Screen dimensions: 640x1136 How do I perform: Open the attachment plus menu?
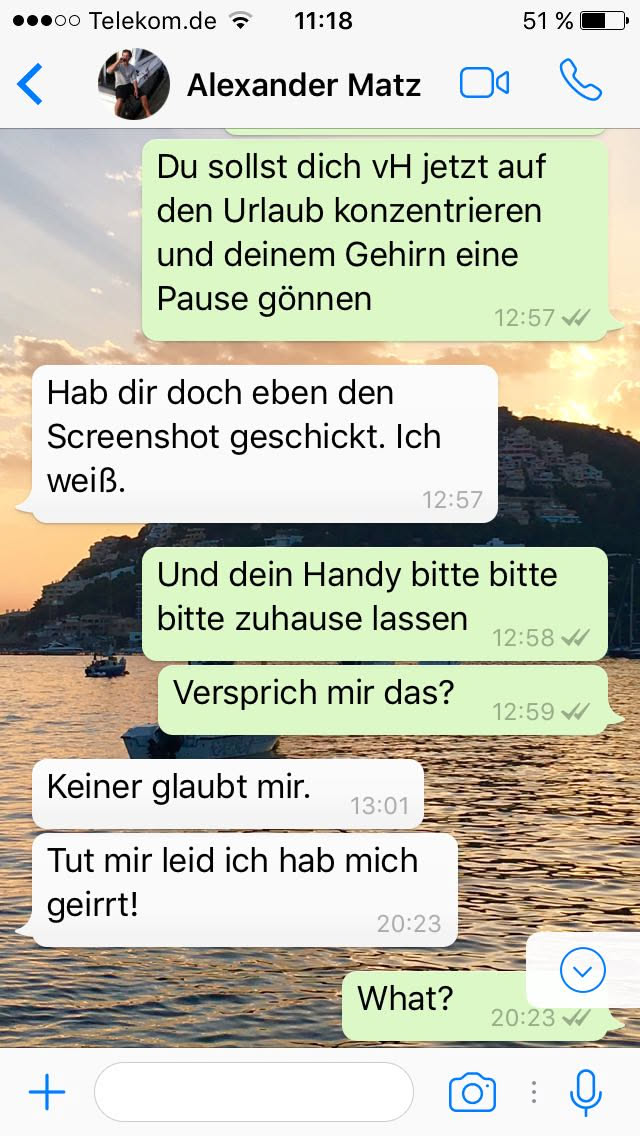point(46,1092)
